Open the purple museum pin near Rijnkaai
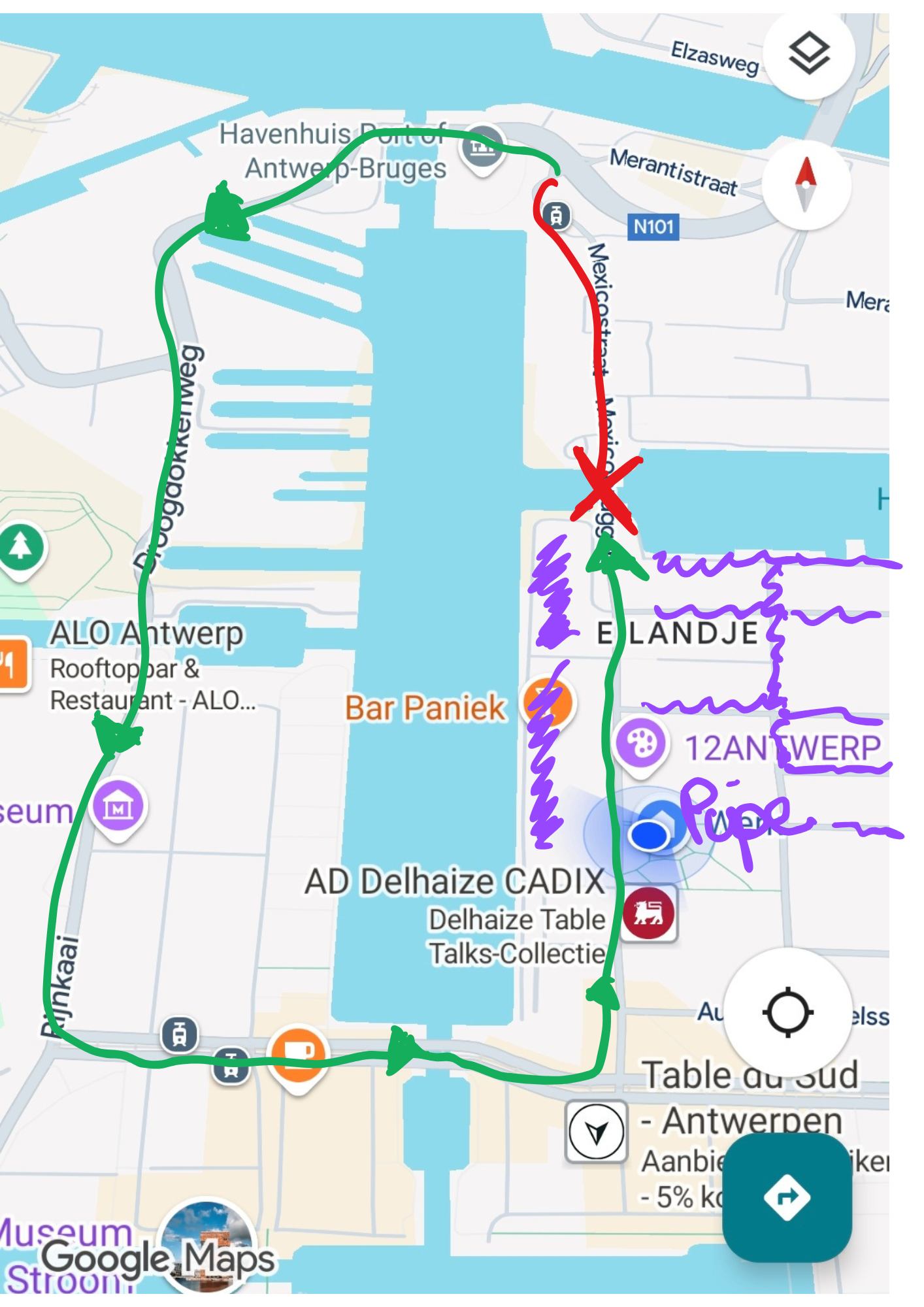 (x=118, y=808)
